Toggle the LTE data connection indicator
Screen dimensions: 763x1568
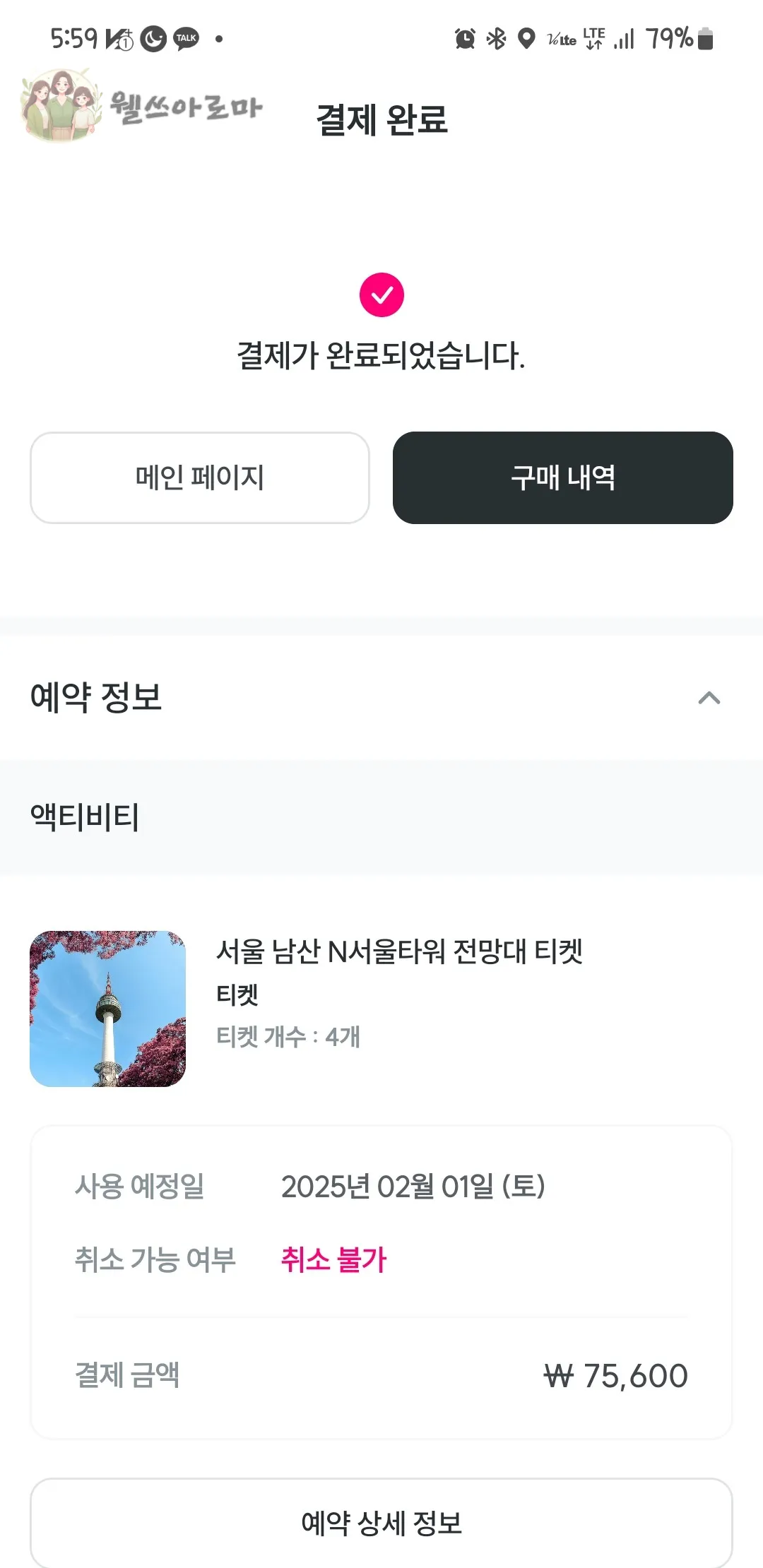(596, 40)
